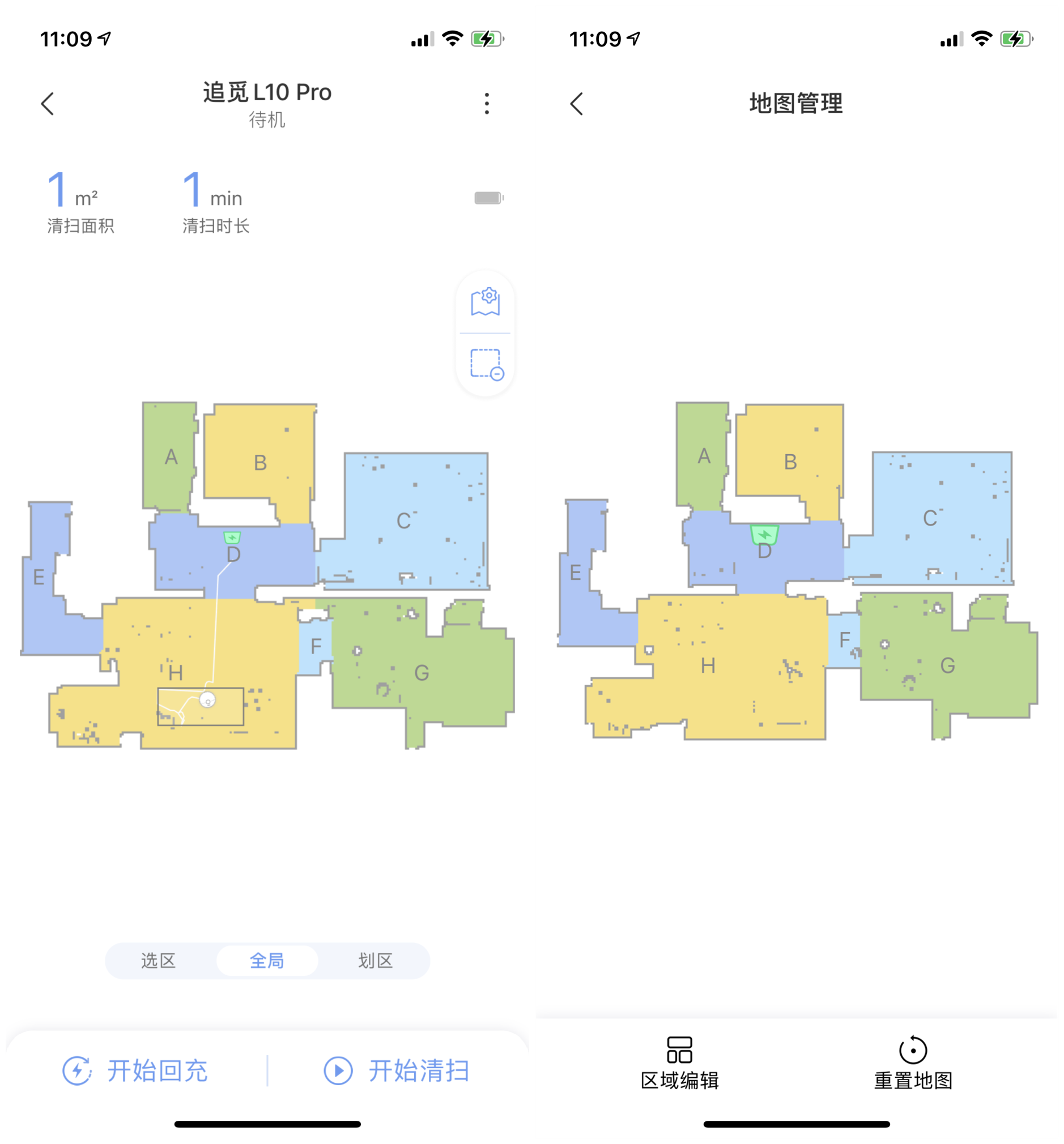Go back from the 追觅 L10 Pro screen
Viewport: 1064px width, 1144px height.
48,104
